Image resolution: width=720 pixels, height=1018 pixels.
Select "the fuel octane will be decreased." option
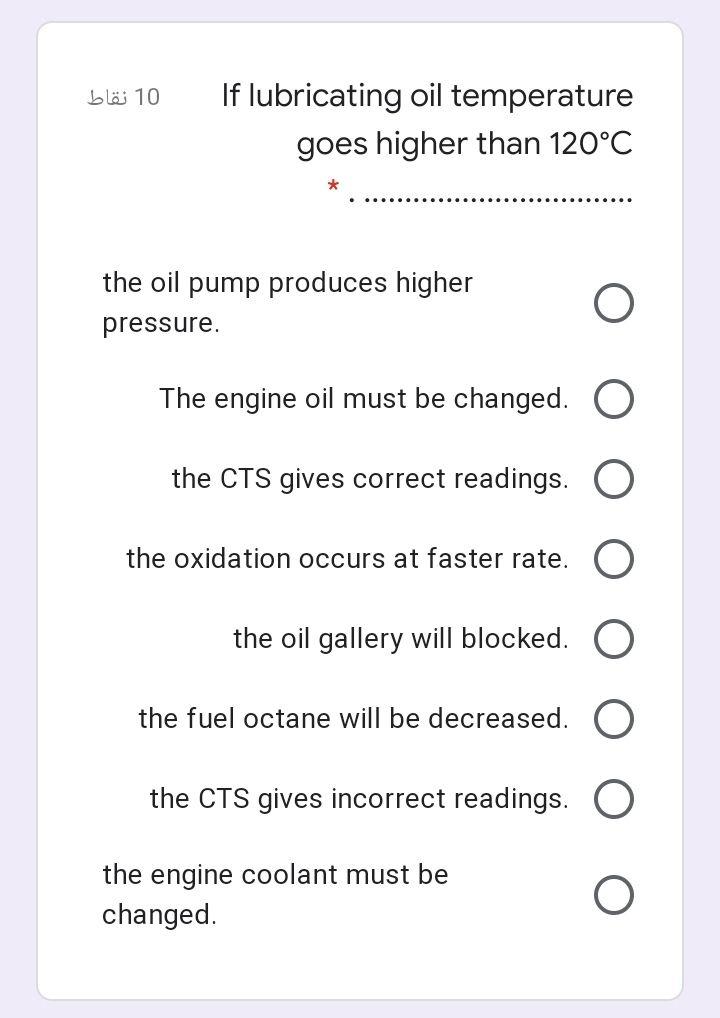point(614,719)
